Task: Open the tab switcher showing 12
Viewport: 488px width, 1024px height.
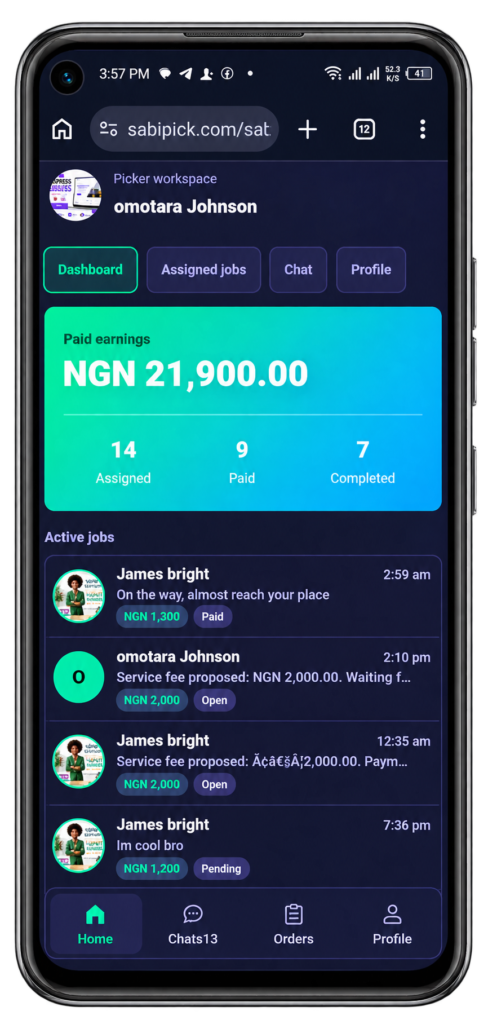Action: pos(365,129)
